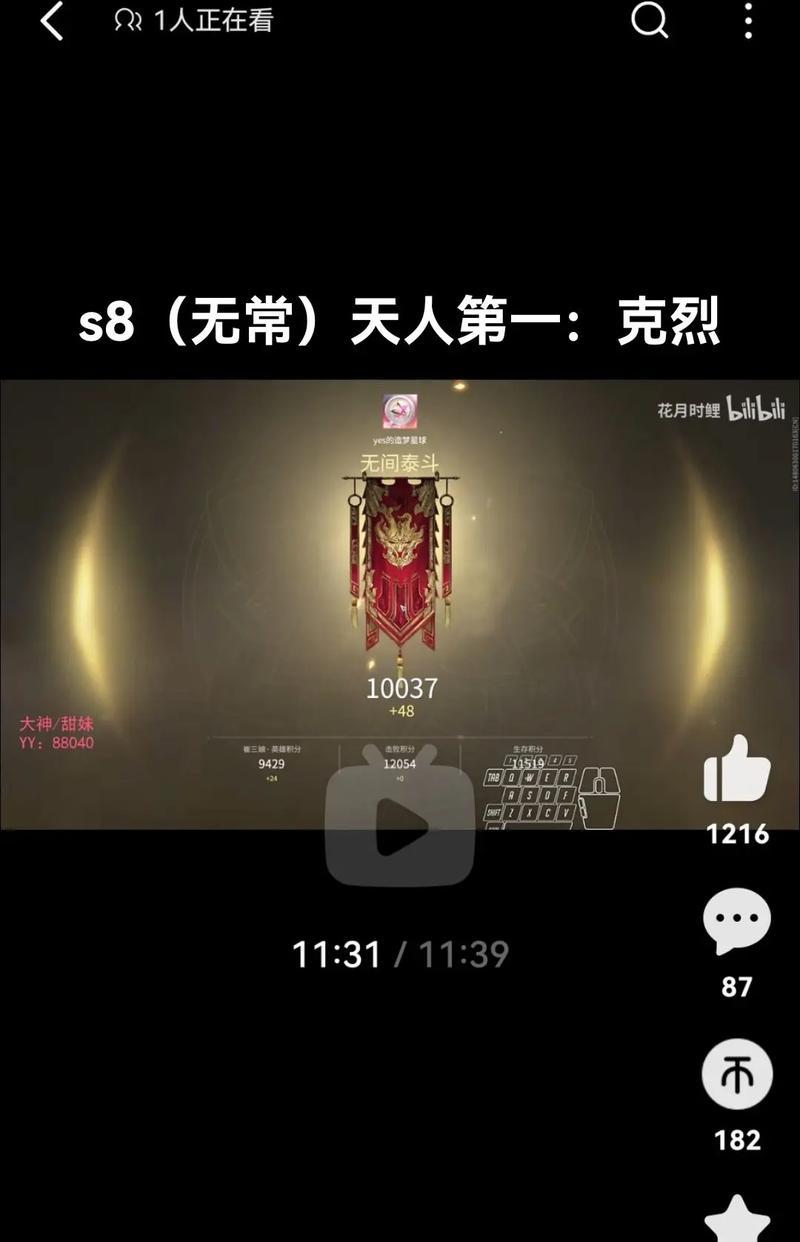Open search from the magnifier icon
This screenshot has width=800, height=1242.
(x=649, y=20)
